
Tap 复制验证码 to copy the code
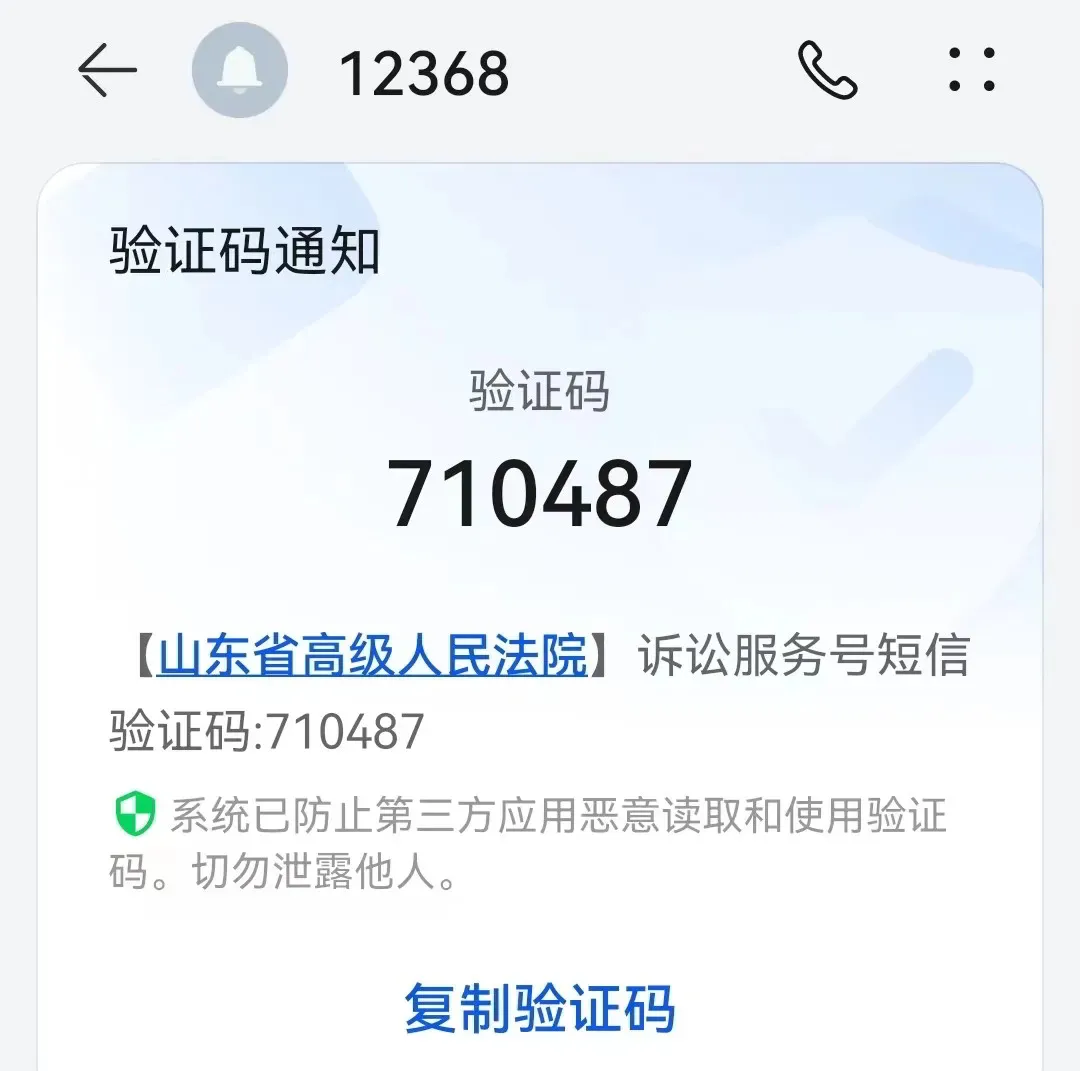(x=540, y=1008)
